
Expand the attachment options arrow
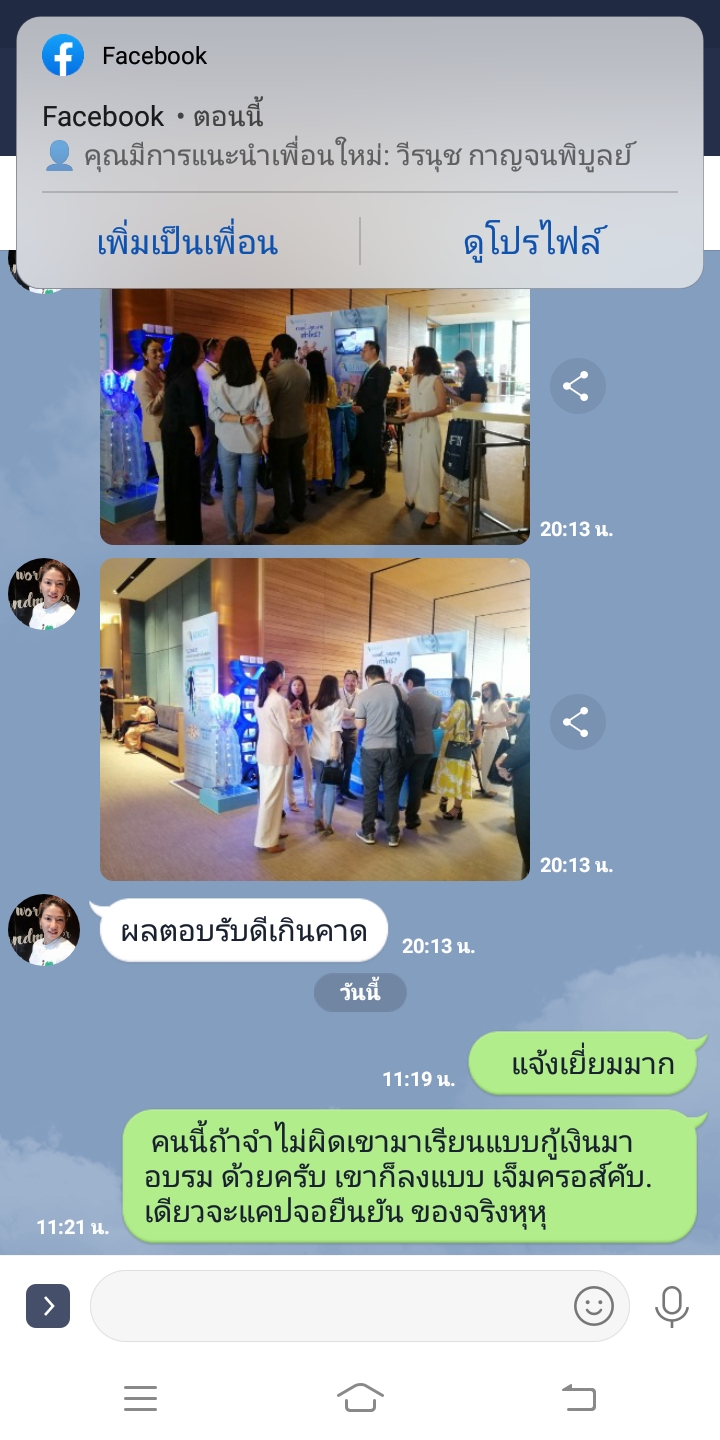[48, 1306]
